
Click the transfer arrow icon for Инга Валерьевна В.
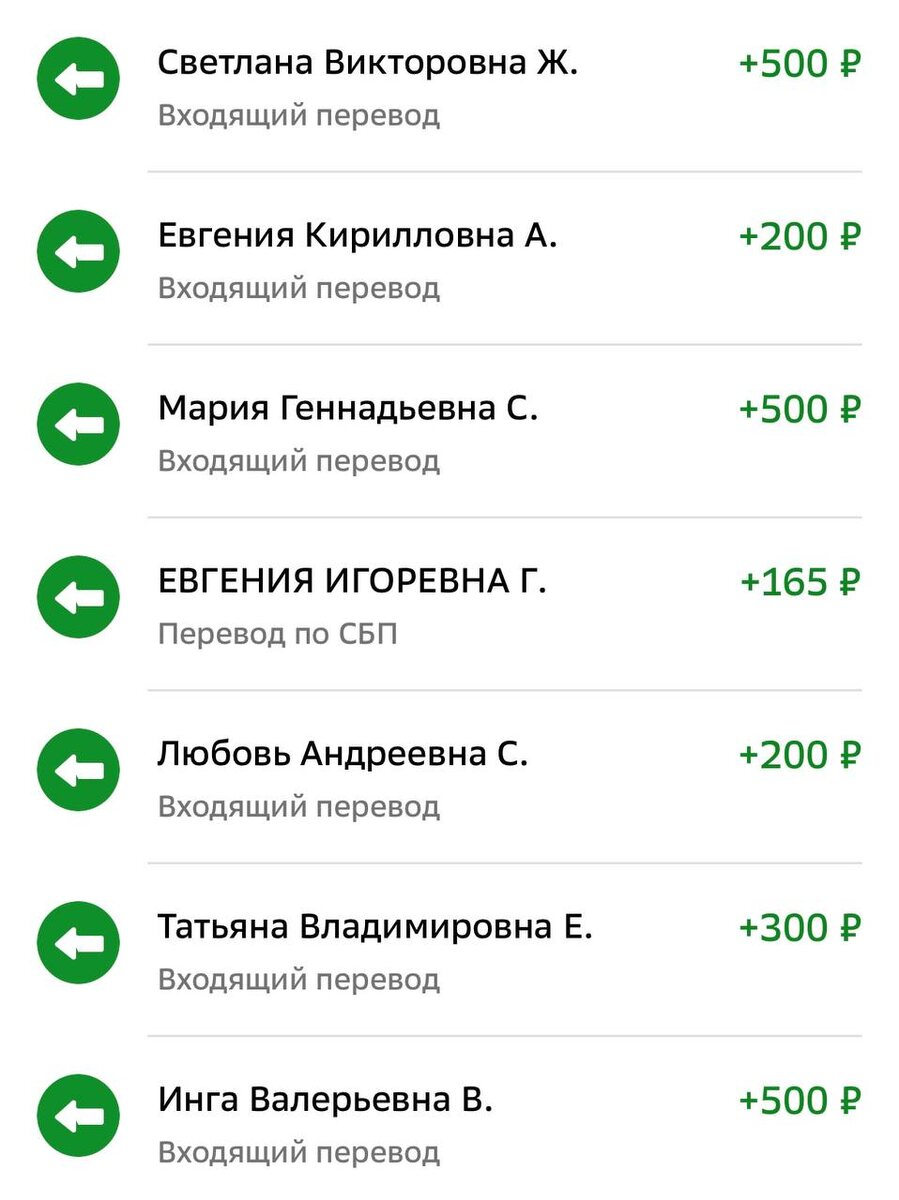click(x=77, y=1114)
